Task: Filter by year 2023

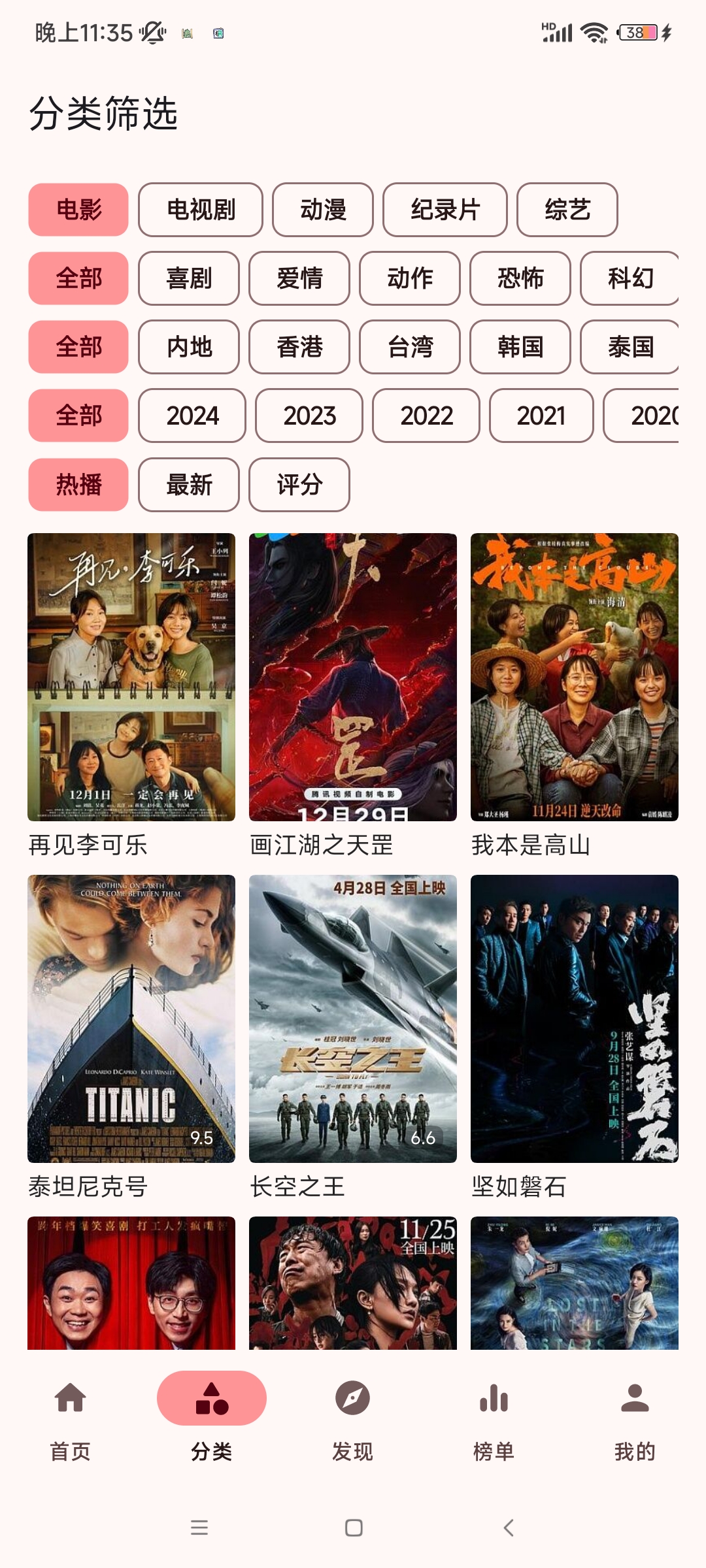Action: pos(309,416)
